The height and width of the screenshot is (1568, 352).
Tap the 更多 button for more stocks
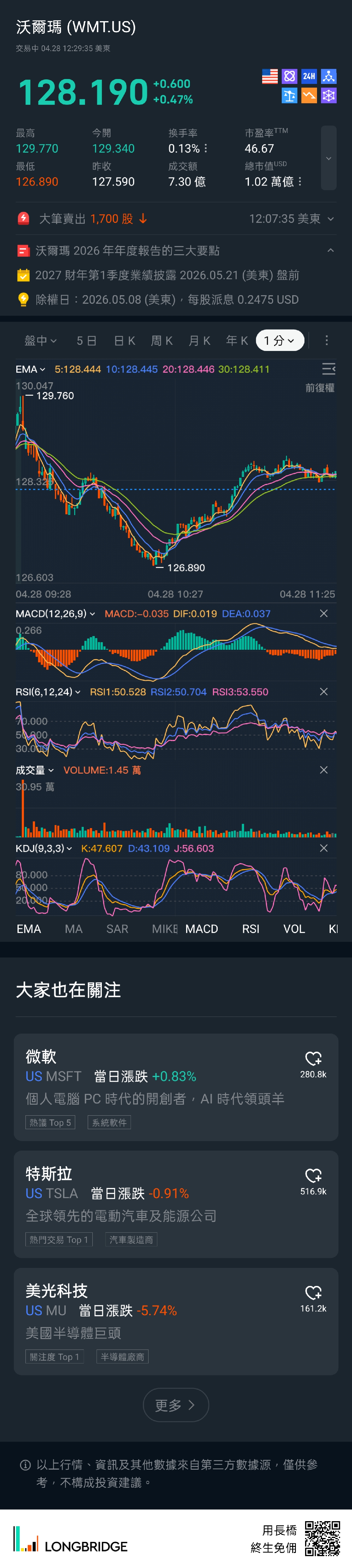(x=175, y=1405)
